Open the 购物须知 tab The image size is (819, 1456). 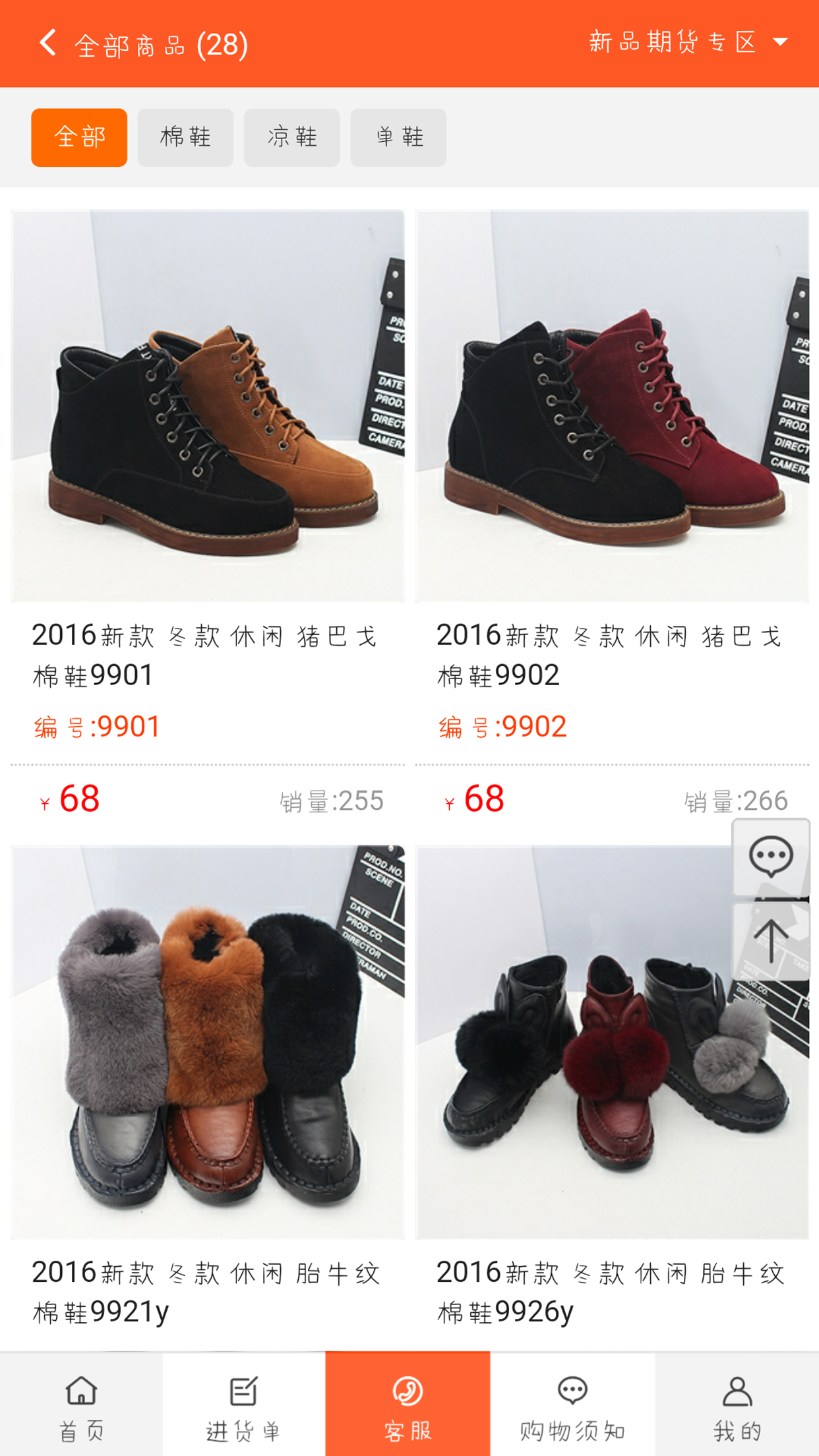[x=572, y=1405]
